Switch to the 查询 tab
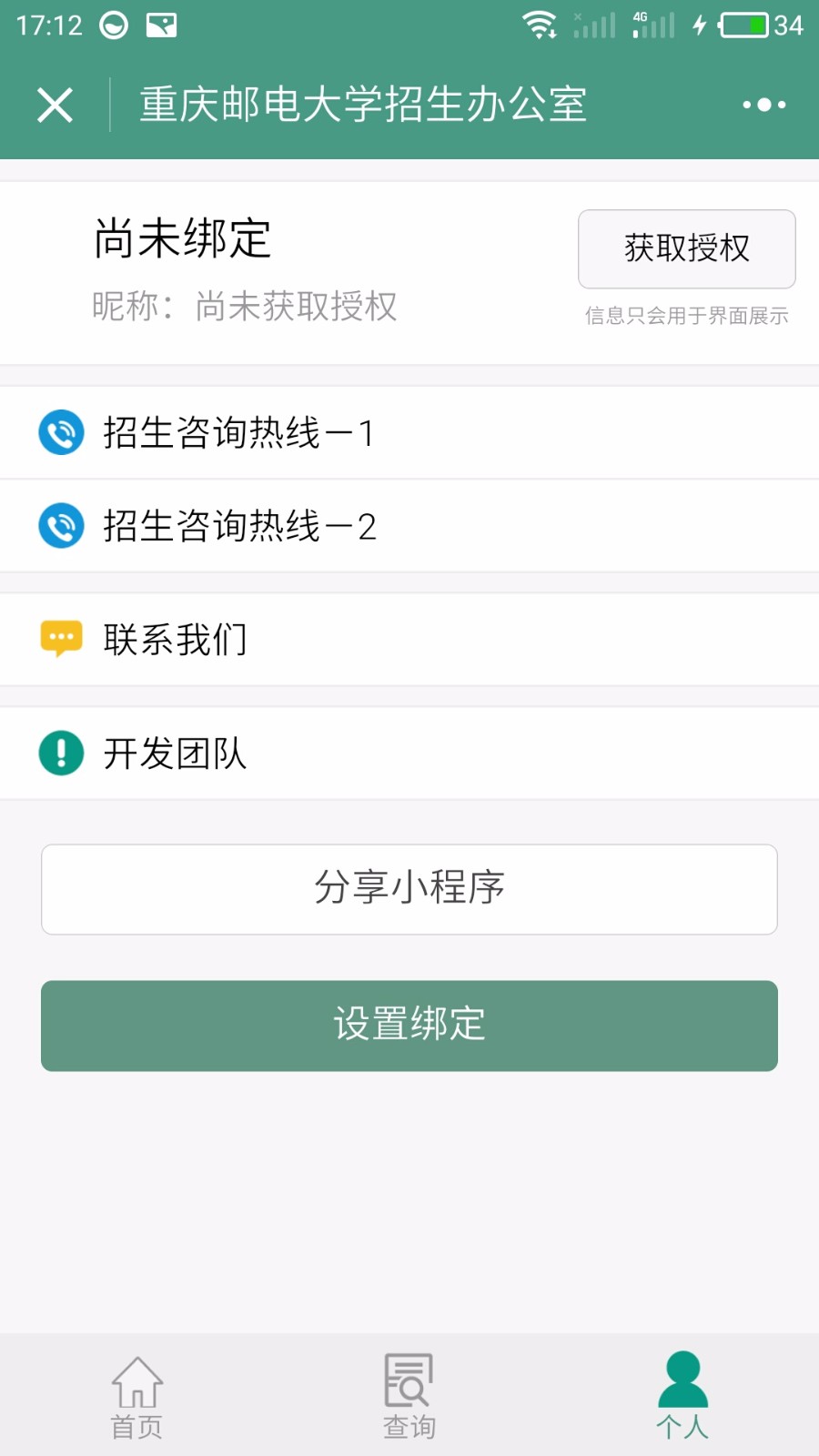Screen dimensions: 819x1456 tap(409, 1397)
